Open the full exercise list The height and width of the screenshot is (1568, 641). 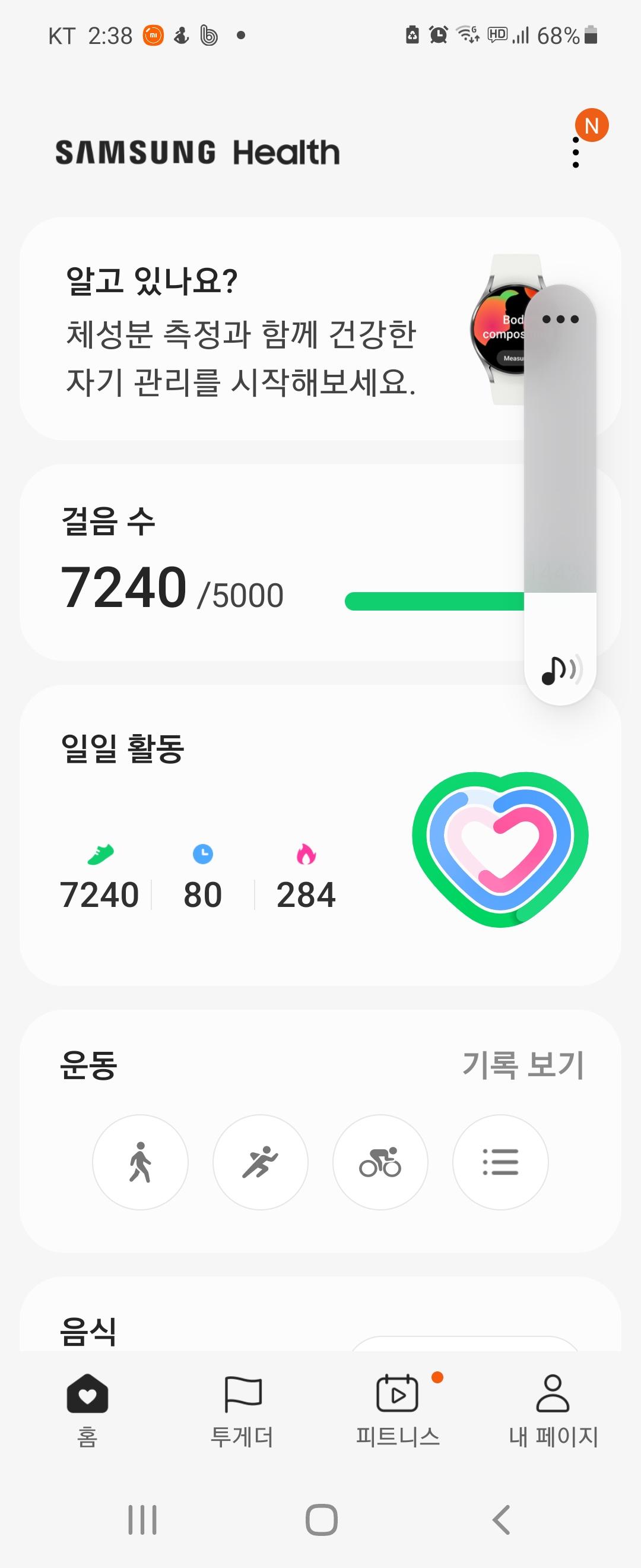500,1162
